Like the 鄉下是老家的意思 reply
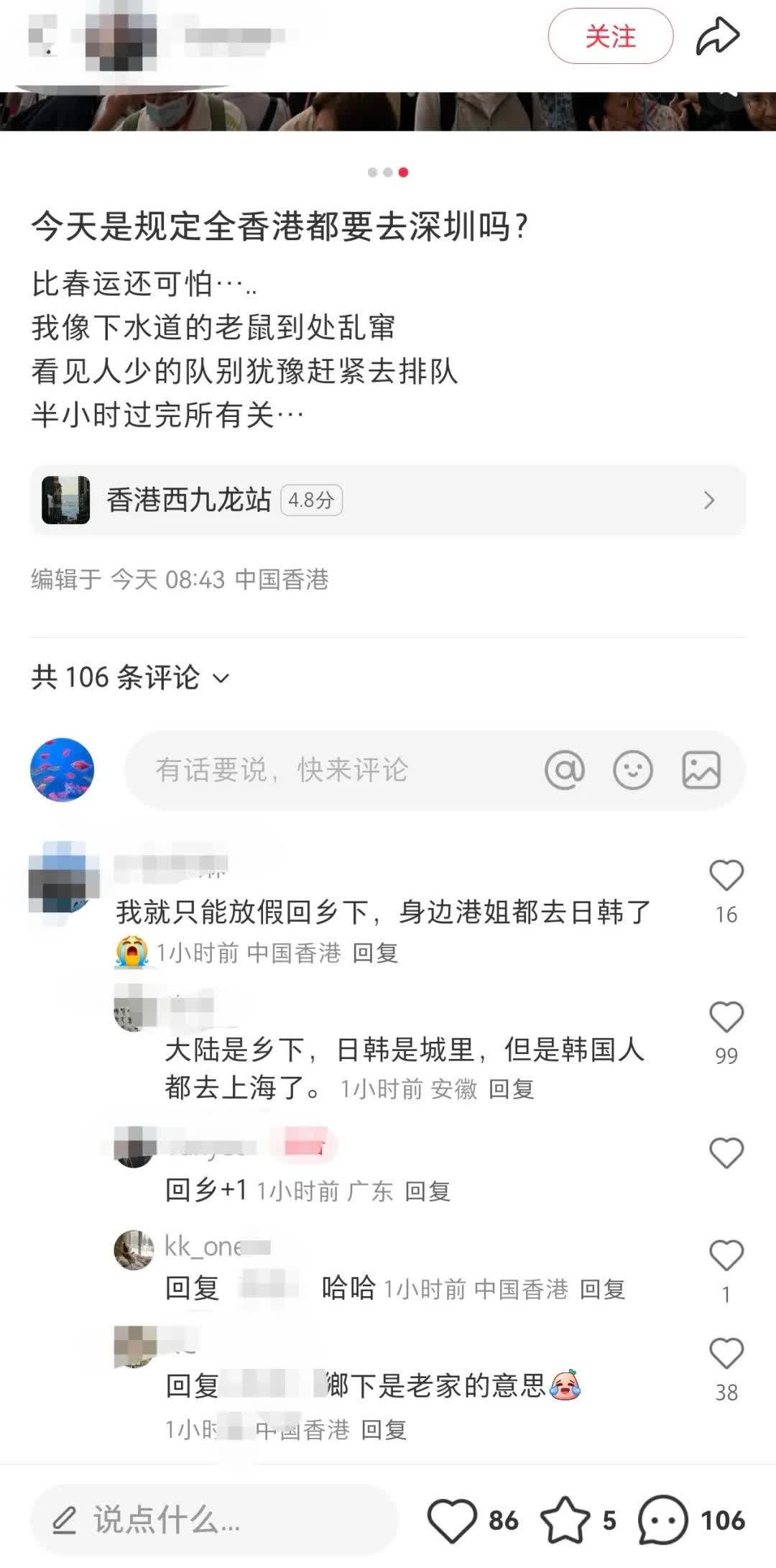Screen dimensions: 776x1568 point(726,1354)
